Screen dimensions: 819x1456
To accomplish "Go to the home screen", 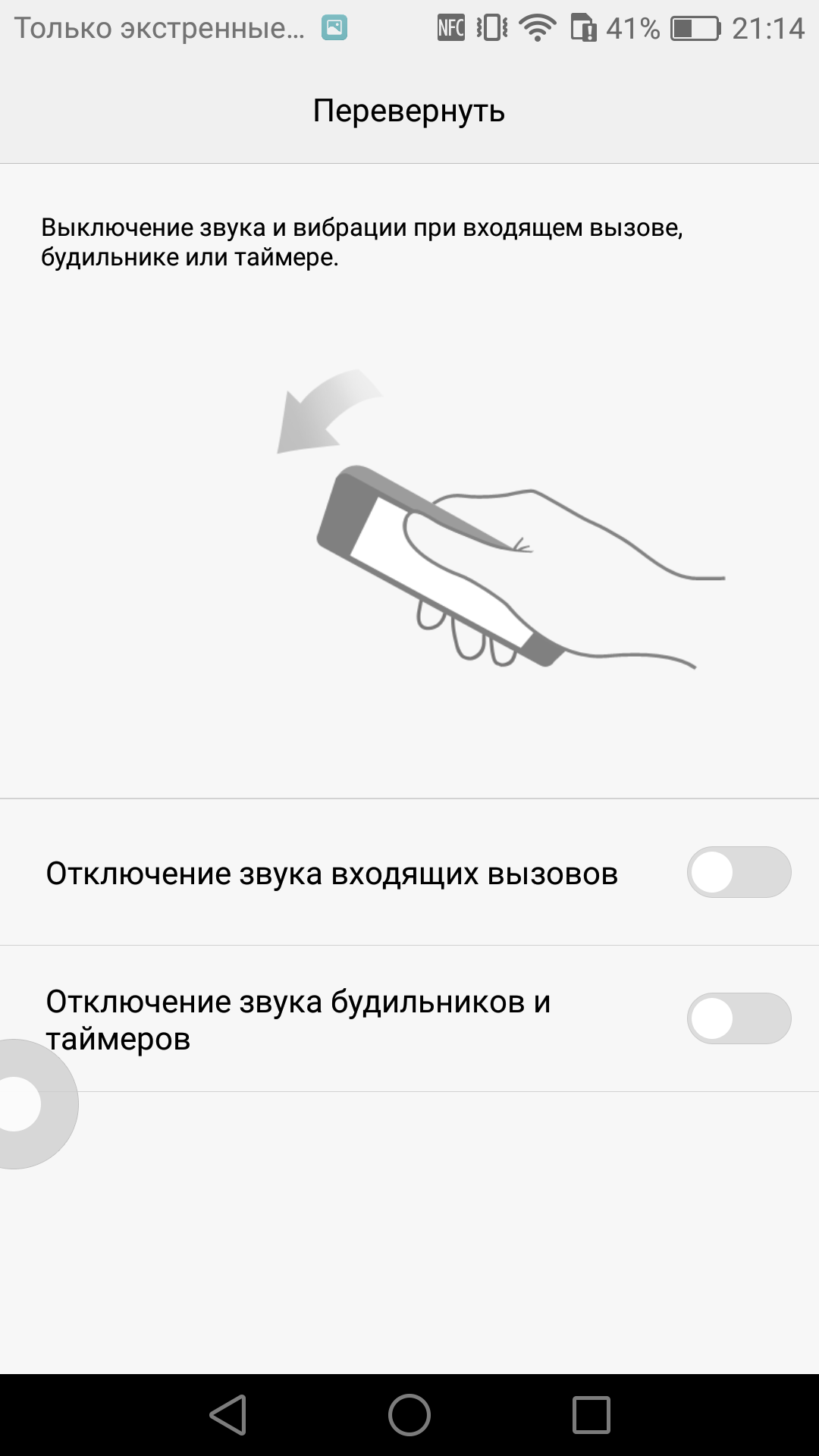I will 409,1415.
